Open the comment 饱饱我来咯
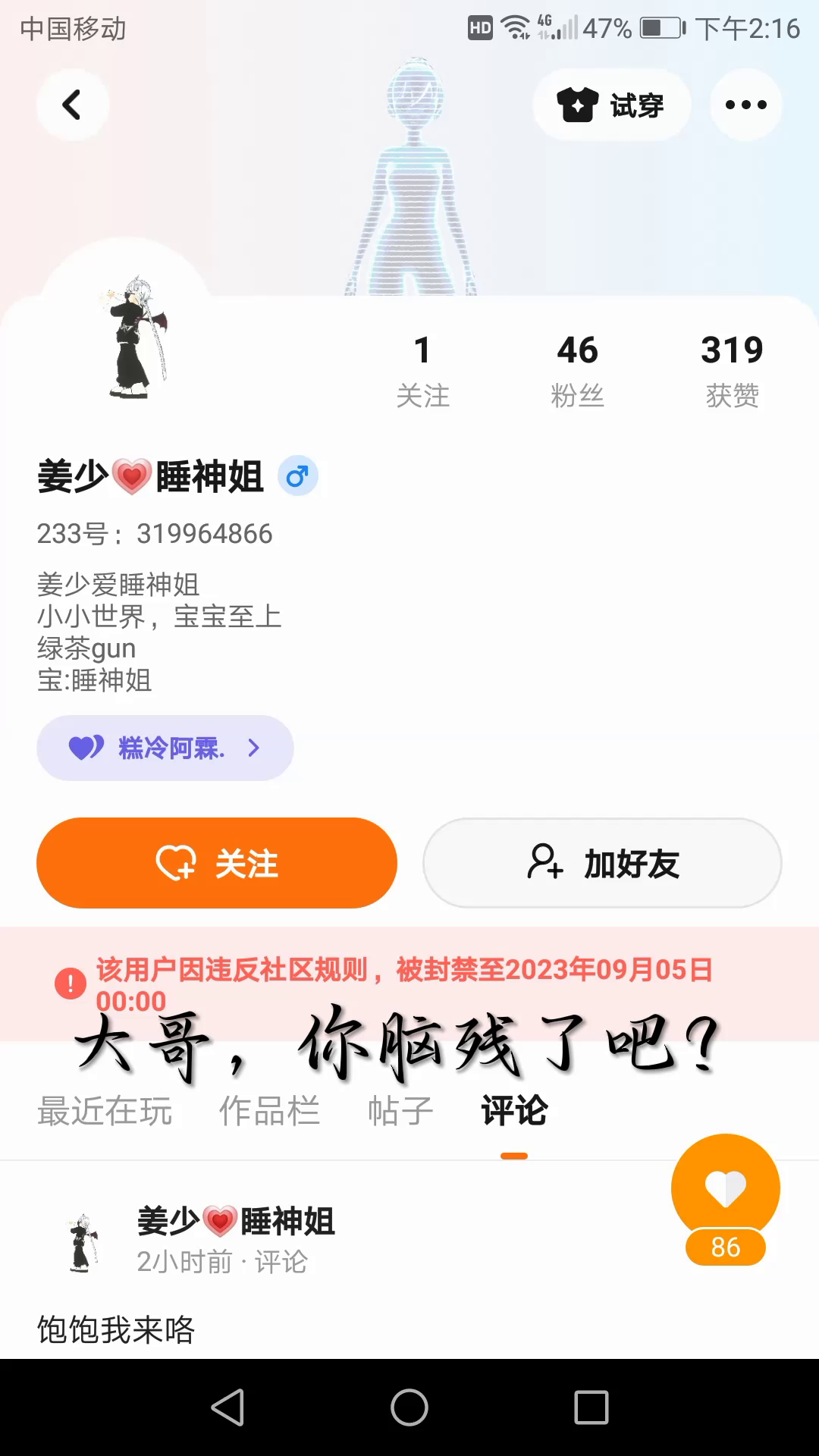Image resolution: width=819 pixels, height=1456 pixels. click(x=116, y=1330)
